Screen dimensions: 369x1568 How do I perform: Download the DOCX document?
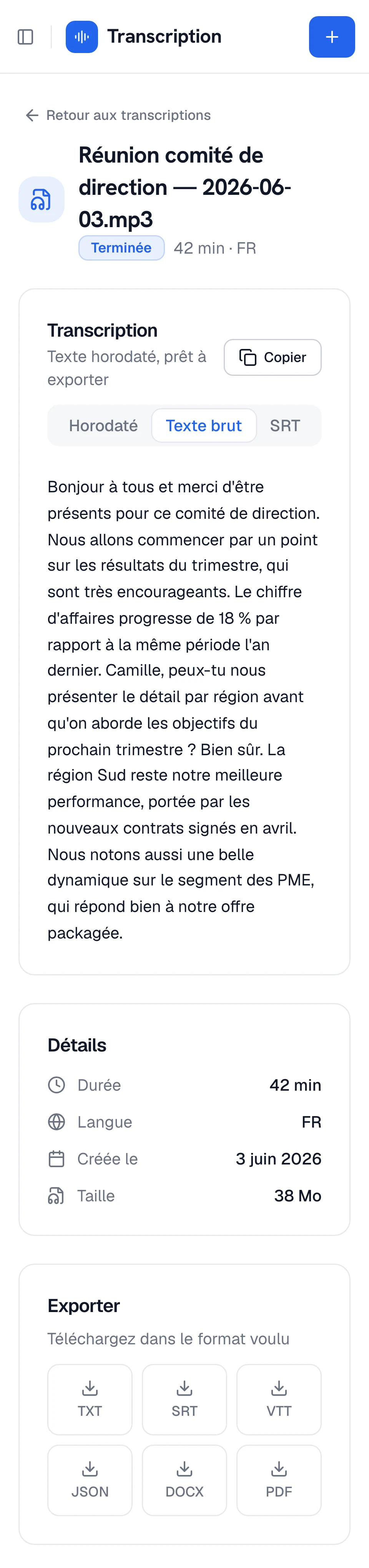184,1480
